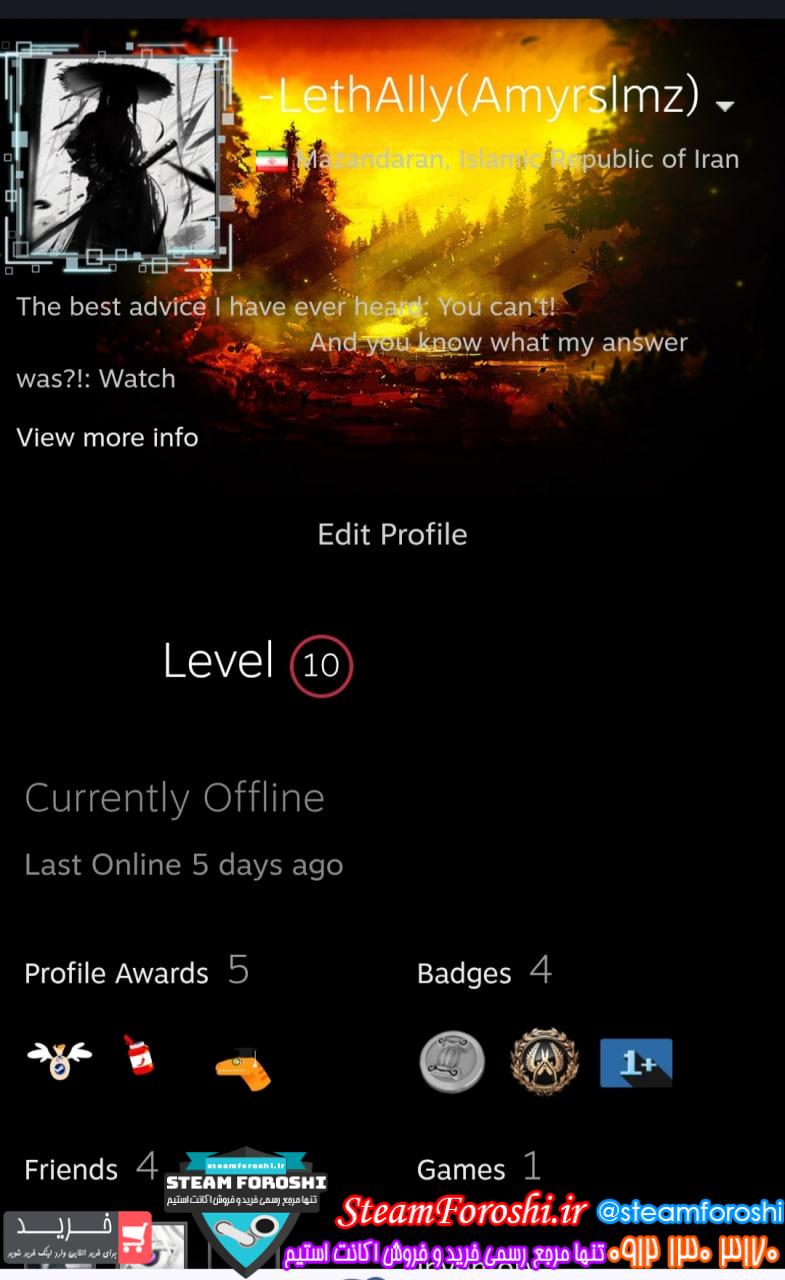The width and height of the screenshot is (785, 1280).
Task: Tap View more info
Action: [x=107, y=438]
